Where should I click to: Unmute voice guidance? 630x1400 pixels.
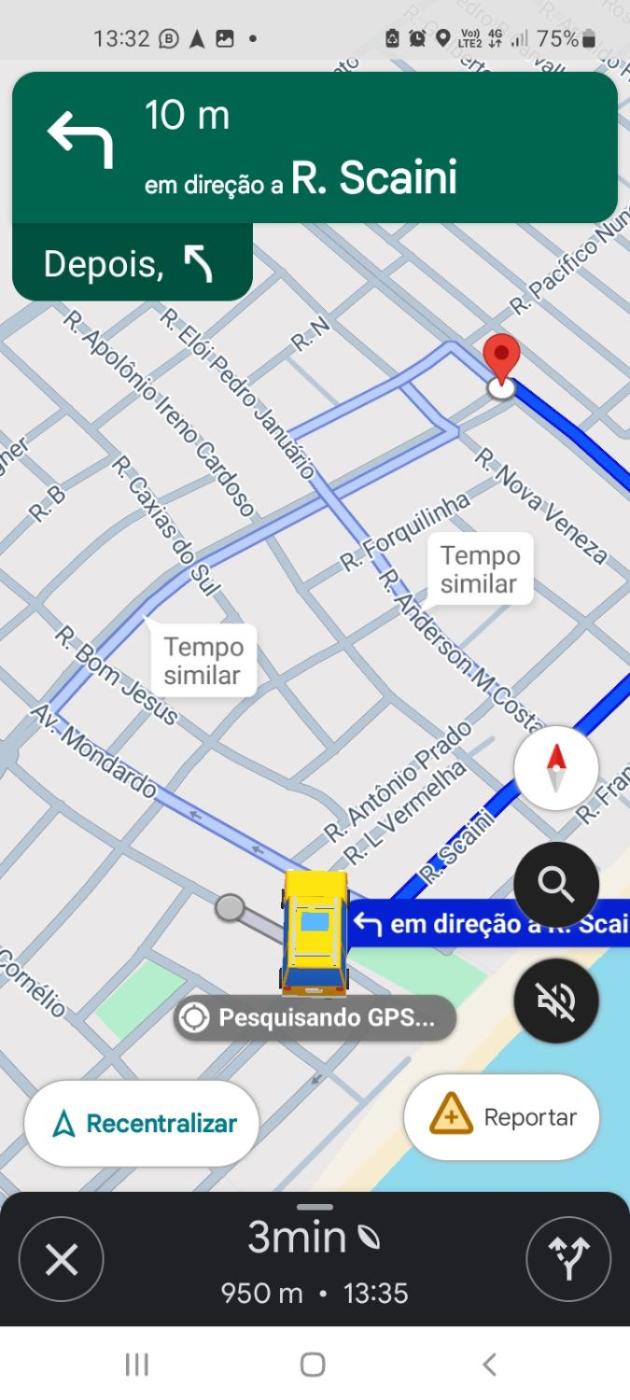coord(556,1002)
